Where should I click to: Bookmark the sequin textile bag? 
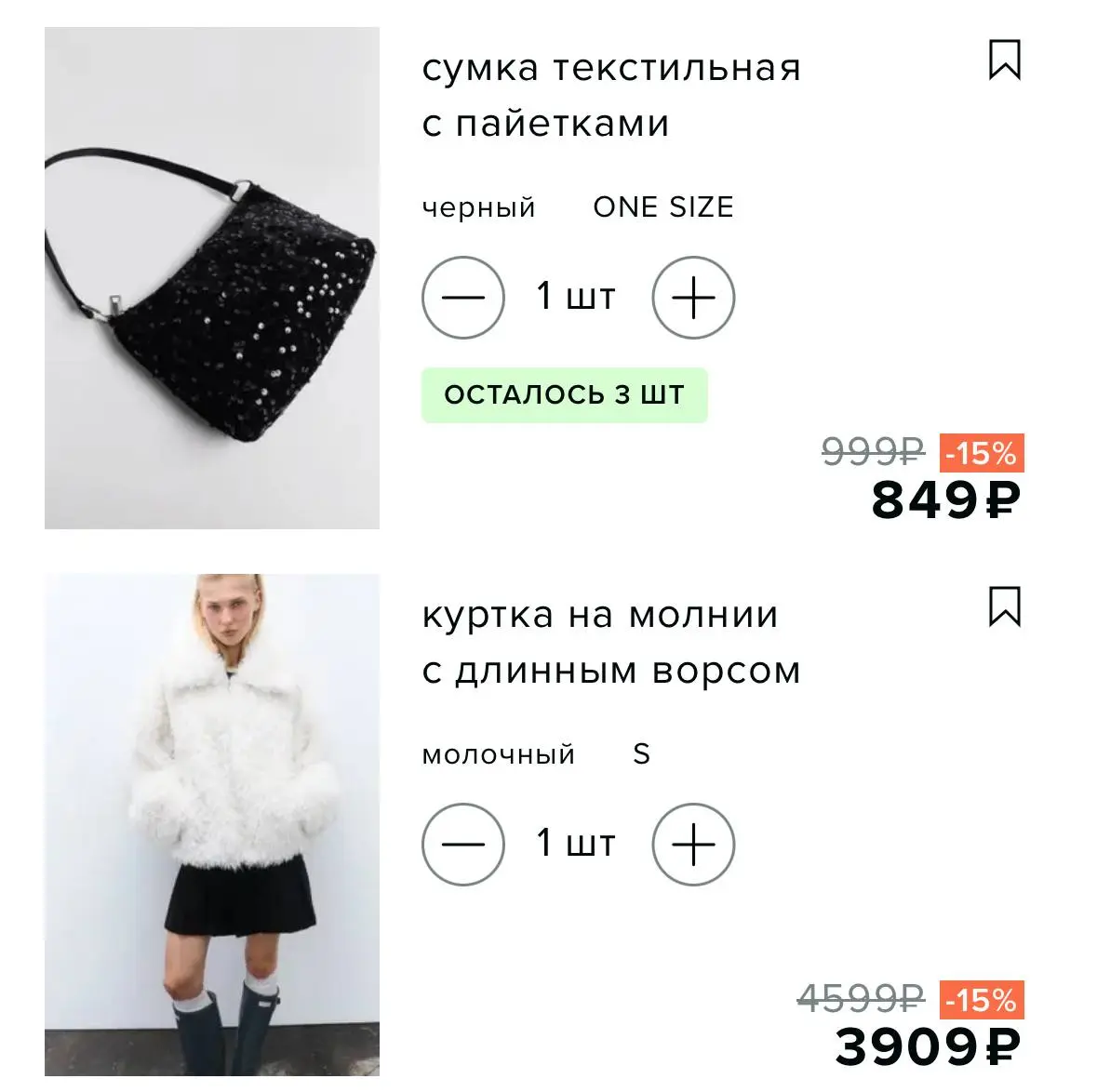[x=1004, y=60]
